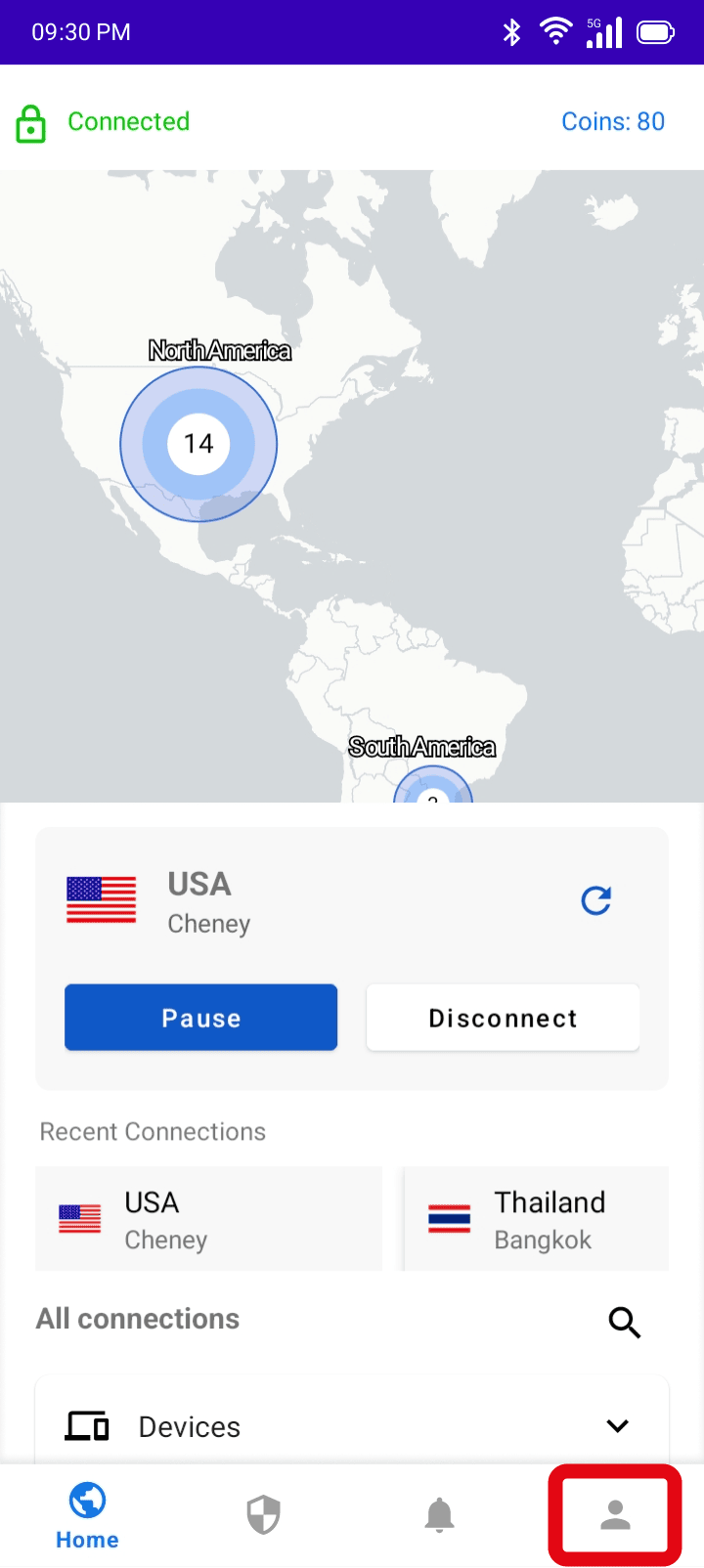Image resolution: width=704 pixels, height=1568 pixels.
Task: Open the Coins: 80 balance
Action: point(613,121)
